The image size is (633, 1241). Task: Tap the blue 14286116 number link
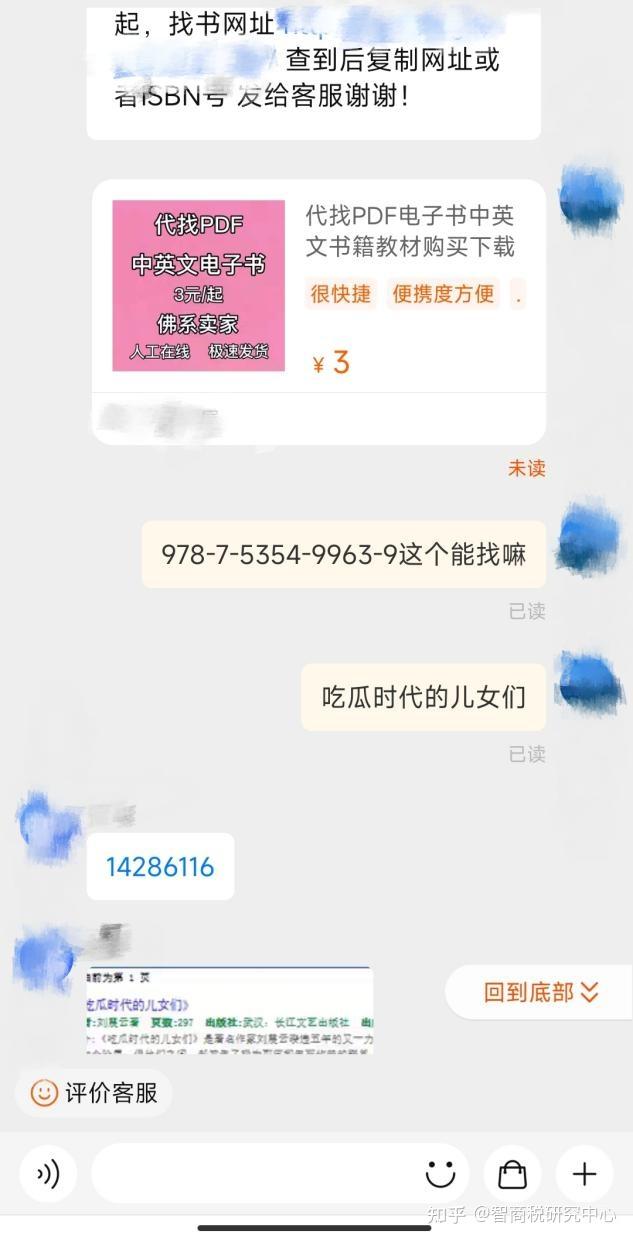[160, 867]
